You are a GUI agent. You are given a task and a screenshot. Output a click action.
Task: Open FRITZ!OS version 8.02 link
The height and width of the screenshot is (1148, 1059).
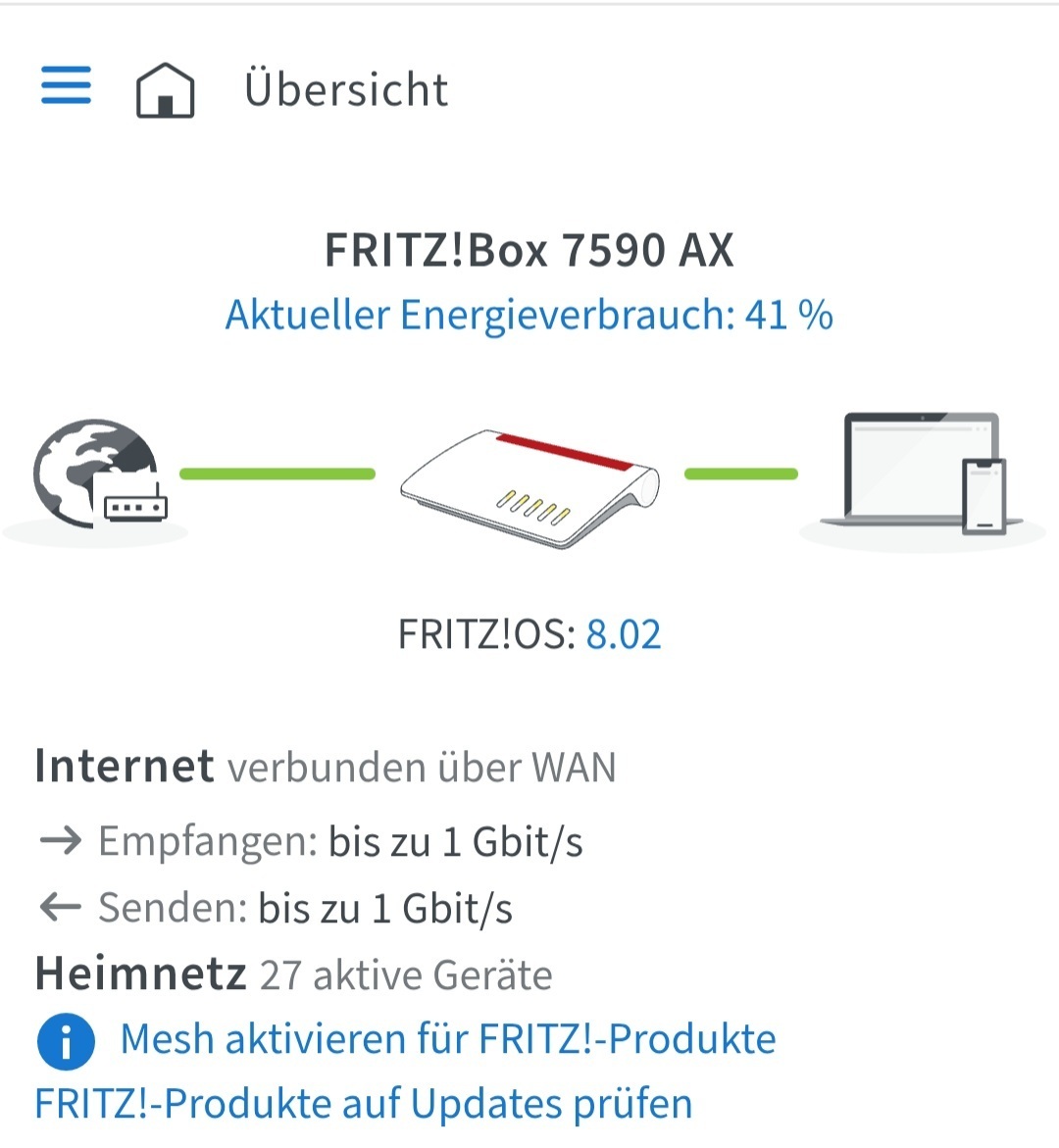pyautogui.click(x=623, y=634)
